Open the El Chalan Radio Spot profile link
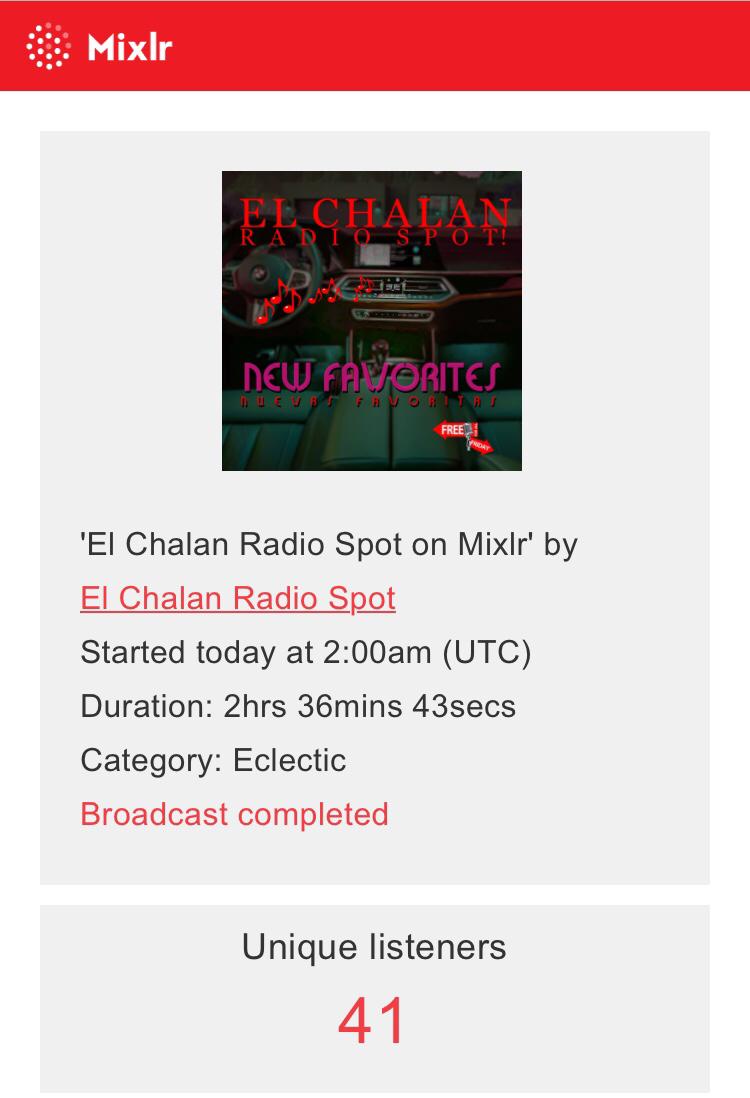Image resolution: width=750 pixels, height=1098 pixels. [238, 598]
